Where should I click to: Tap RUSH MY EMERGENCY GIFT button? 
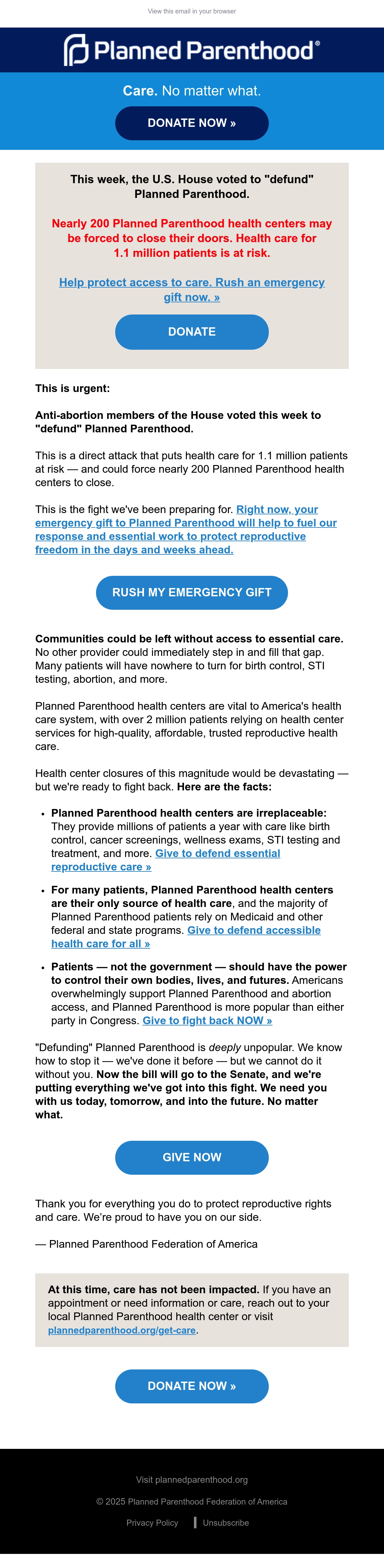pos(192,592)
